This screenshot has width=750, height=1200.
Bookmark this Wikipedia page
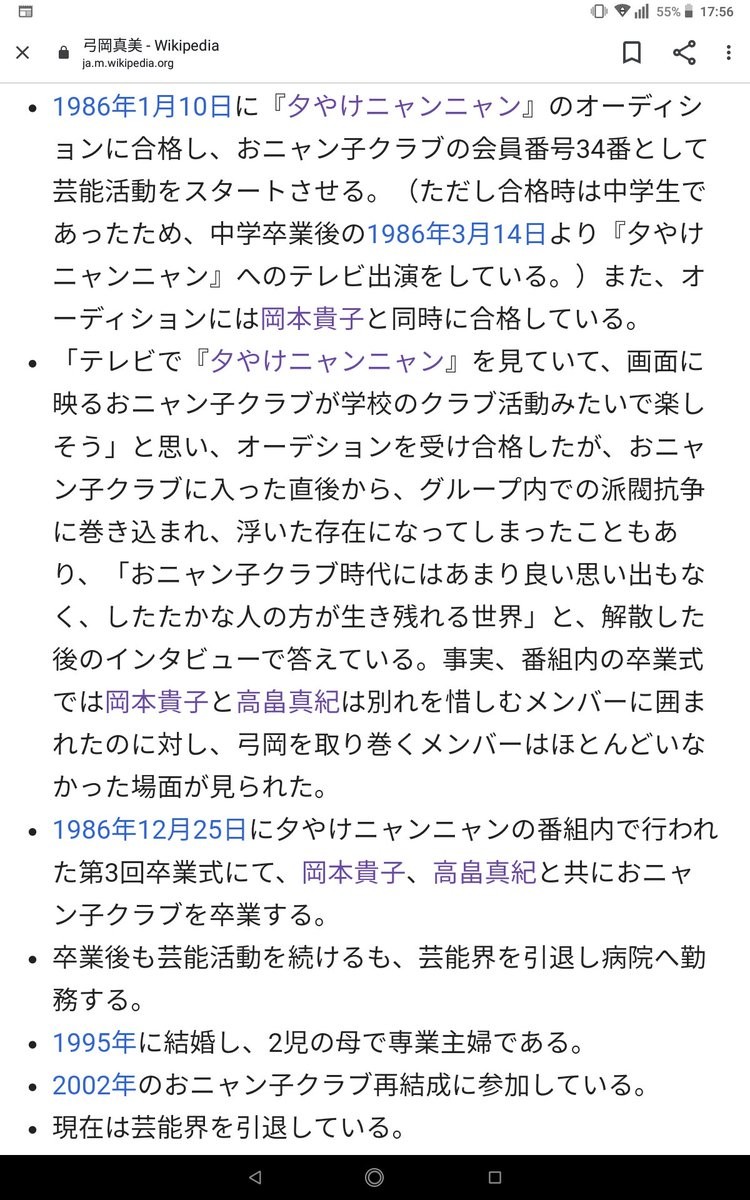pyautogui.click(x=632, y=53)
